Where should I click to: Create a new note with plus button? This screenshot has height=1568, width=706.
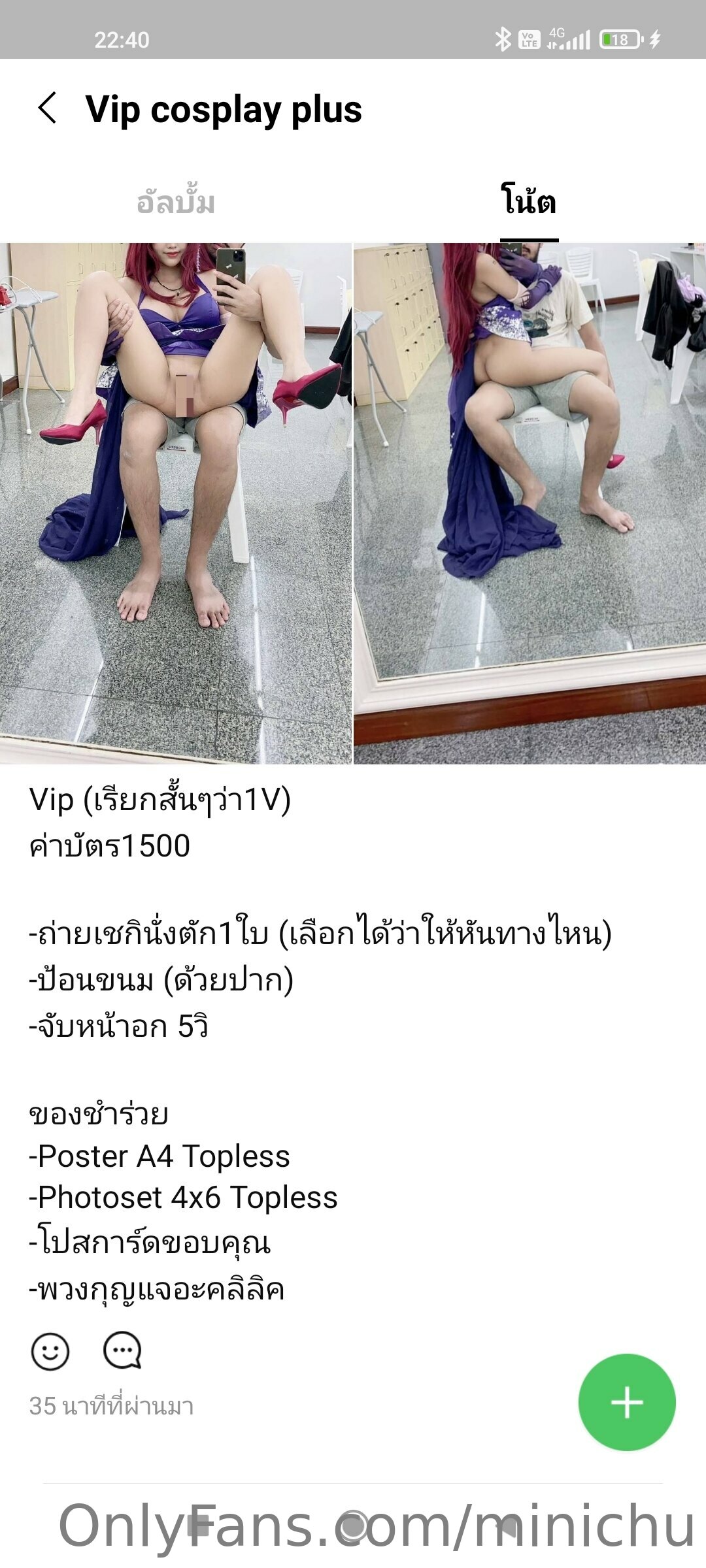point(626,1402)
